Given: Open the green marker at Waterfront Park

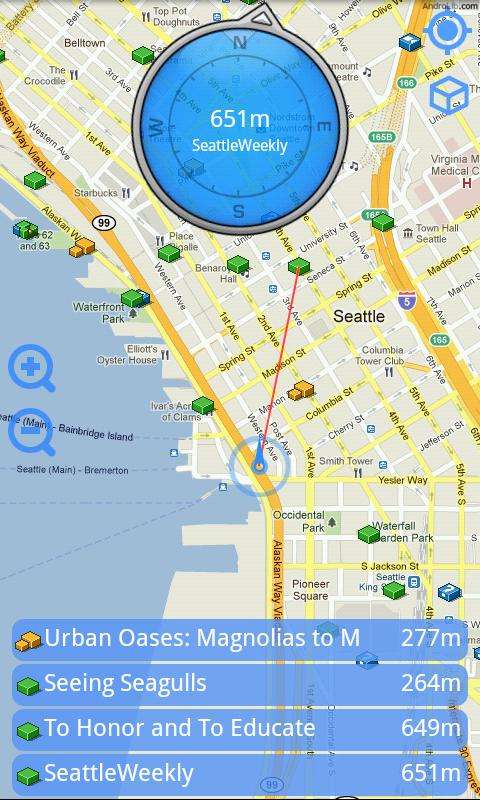Looking at the screenshot, I should tap(133, 298).
